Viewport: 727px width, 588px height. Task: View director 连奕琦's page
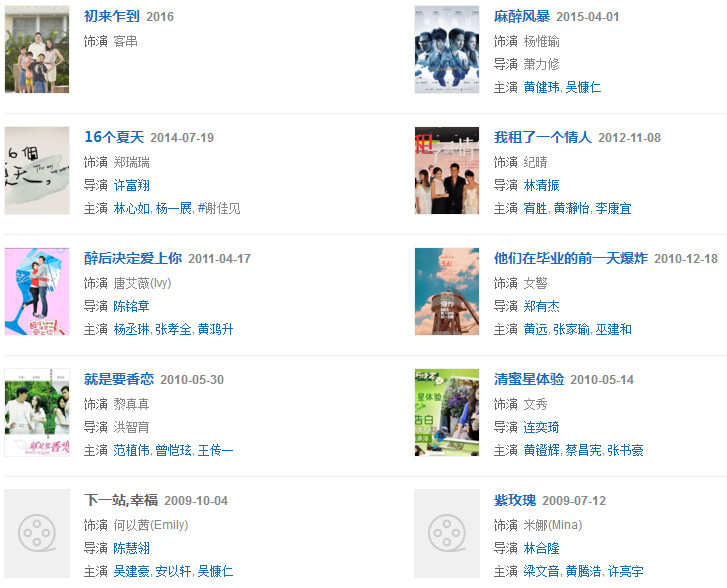pos(541,427)
